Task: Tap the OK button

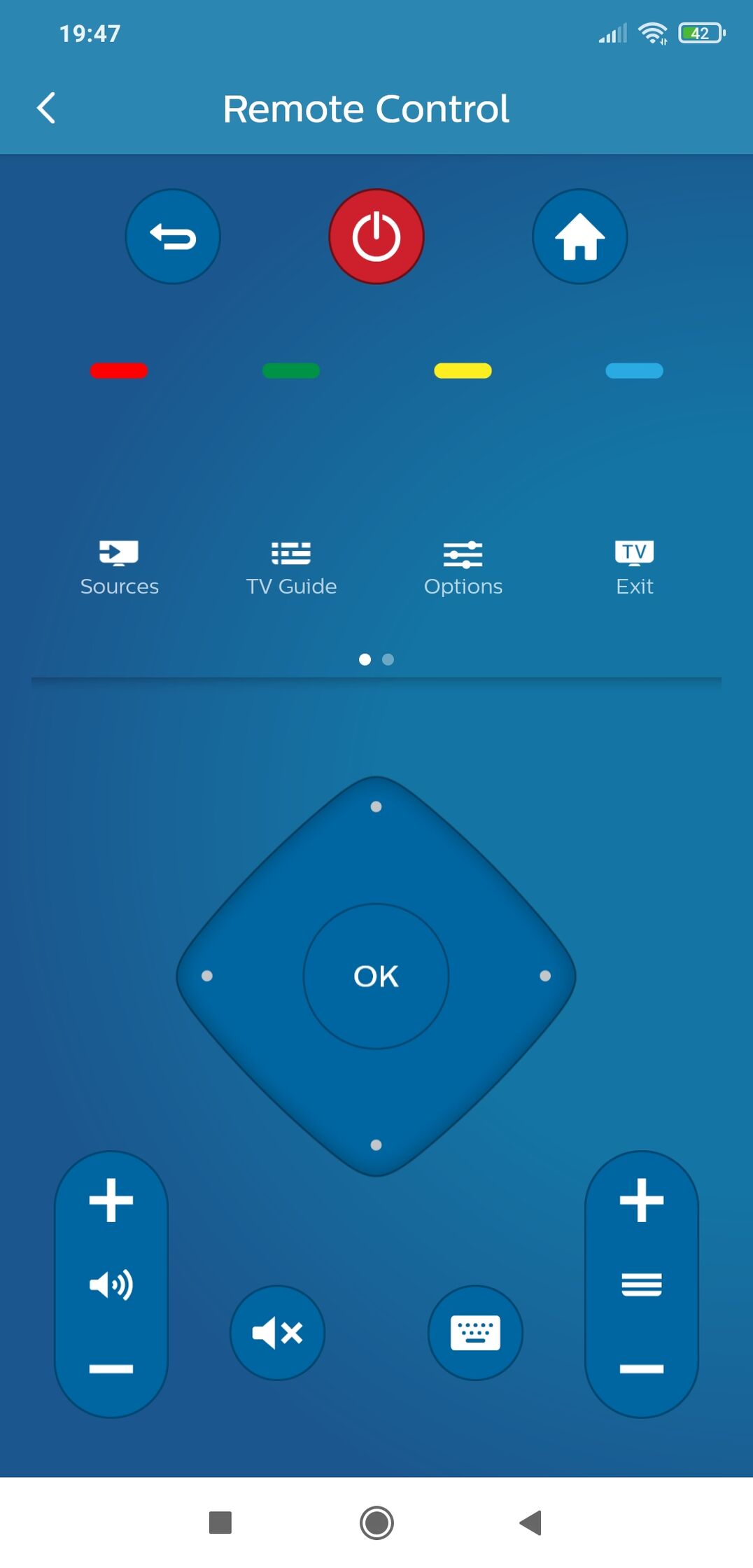Action: tap(376, 976)
